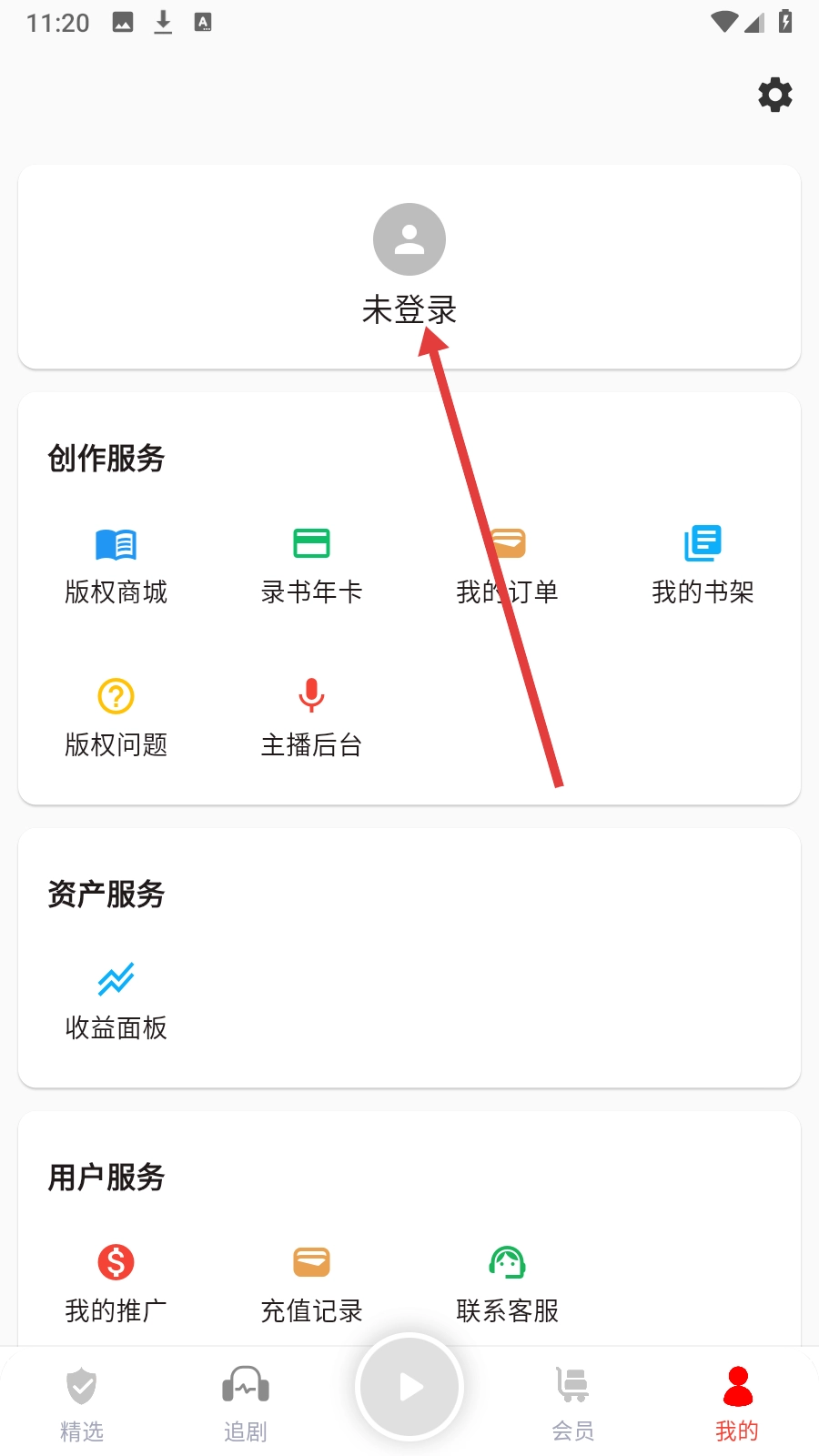This screenshot has height=1456, width=819.
Task: Open 我的推广
Action: [116, 1284]
